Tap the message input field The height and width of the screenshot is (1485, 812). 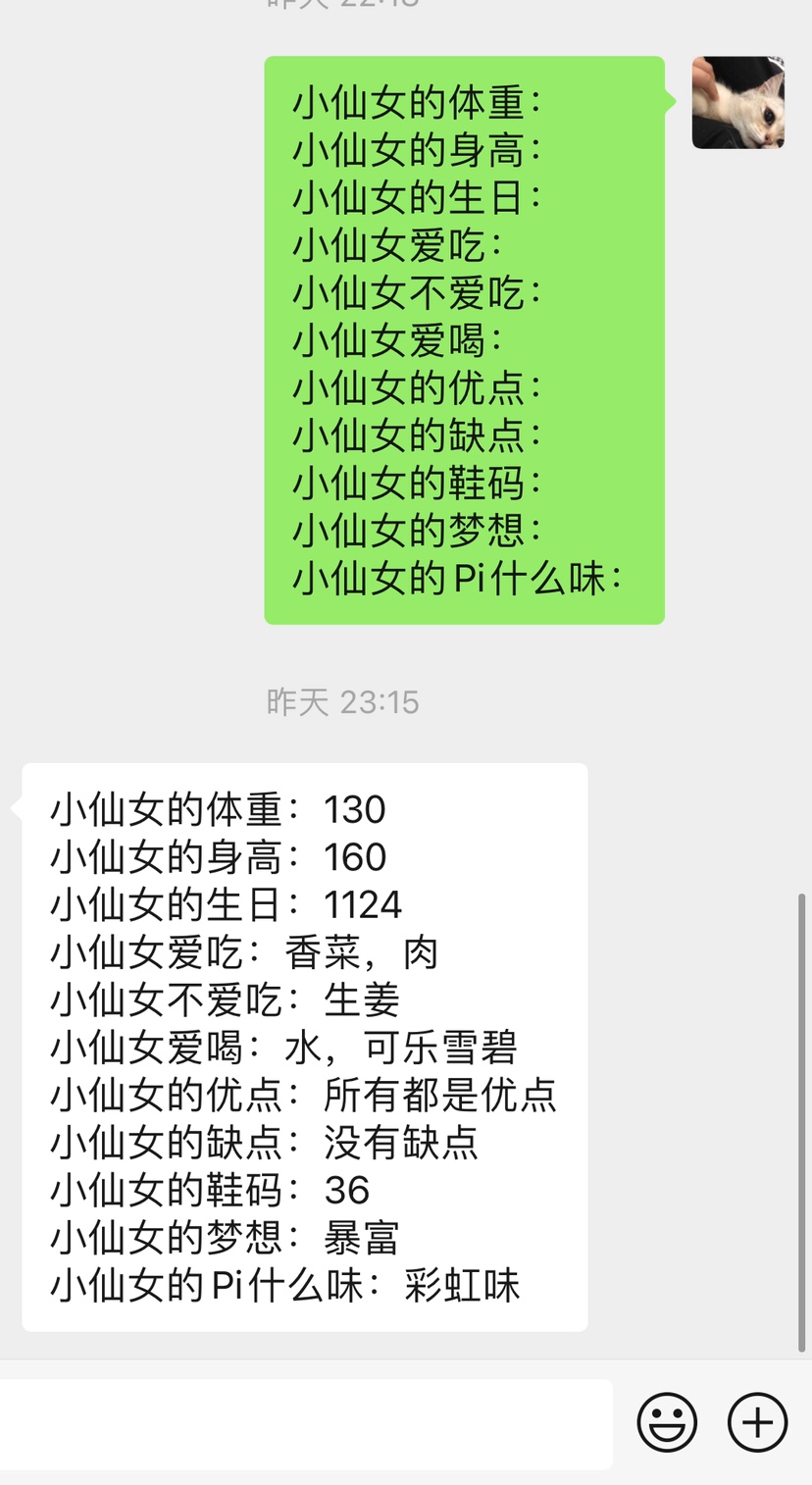pos(306,1424)
